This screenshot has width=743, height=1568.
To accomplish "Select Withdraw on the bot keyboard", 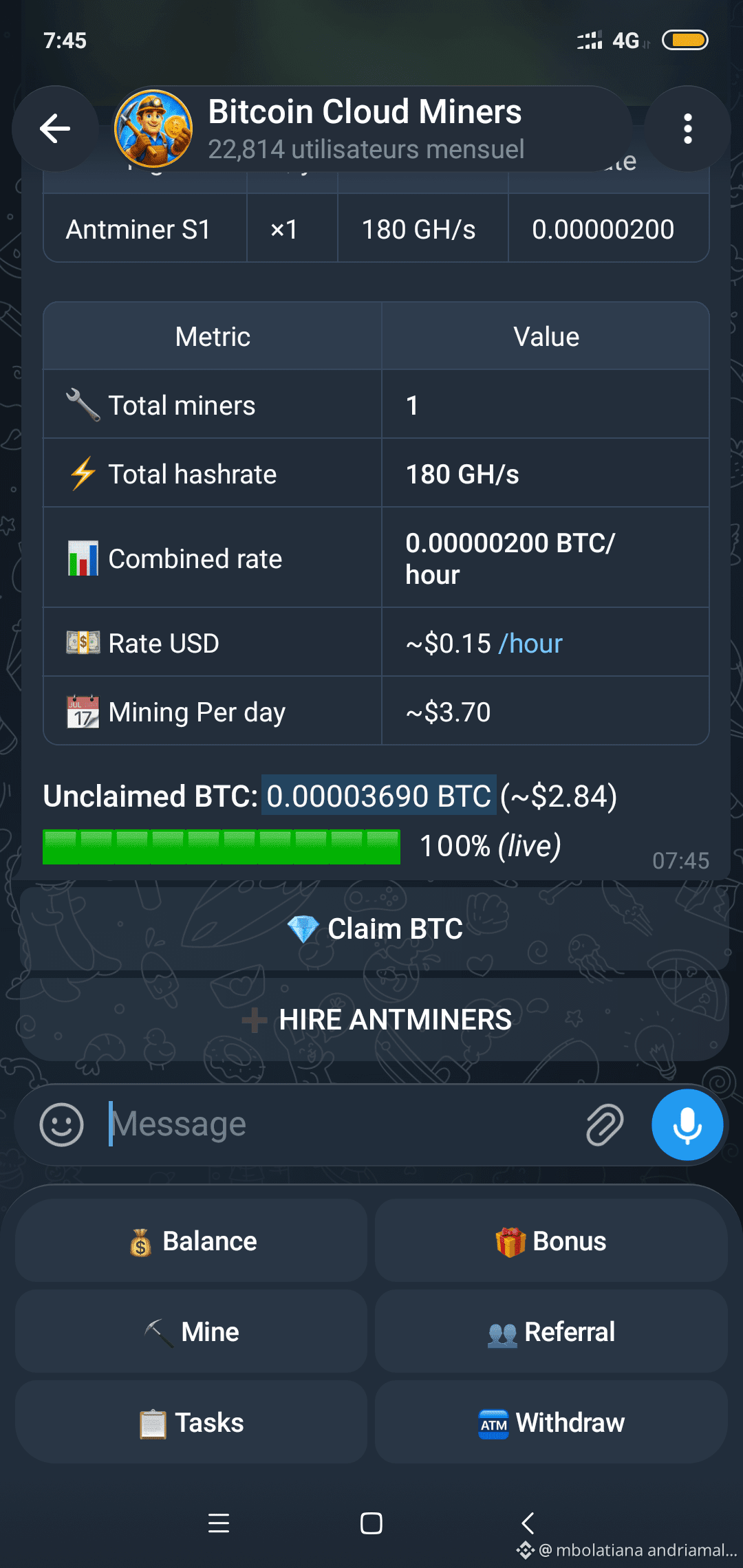I will (551, 1423).
